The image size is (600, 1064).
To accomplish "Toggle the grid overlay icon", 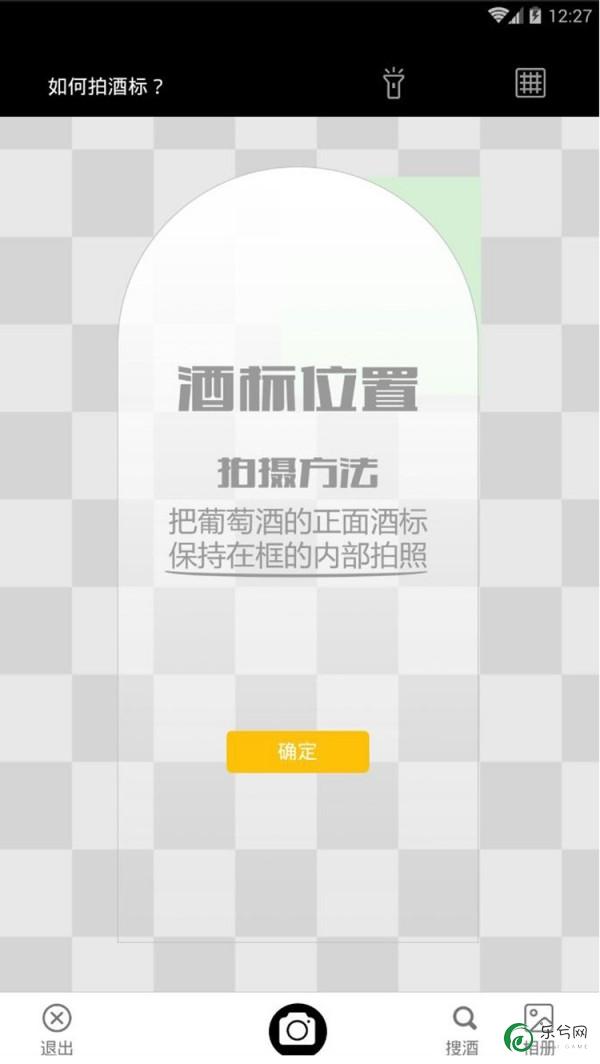I will tap(530, 83).
